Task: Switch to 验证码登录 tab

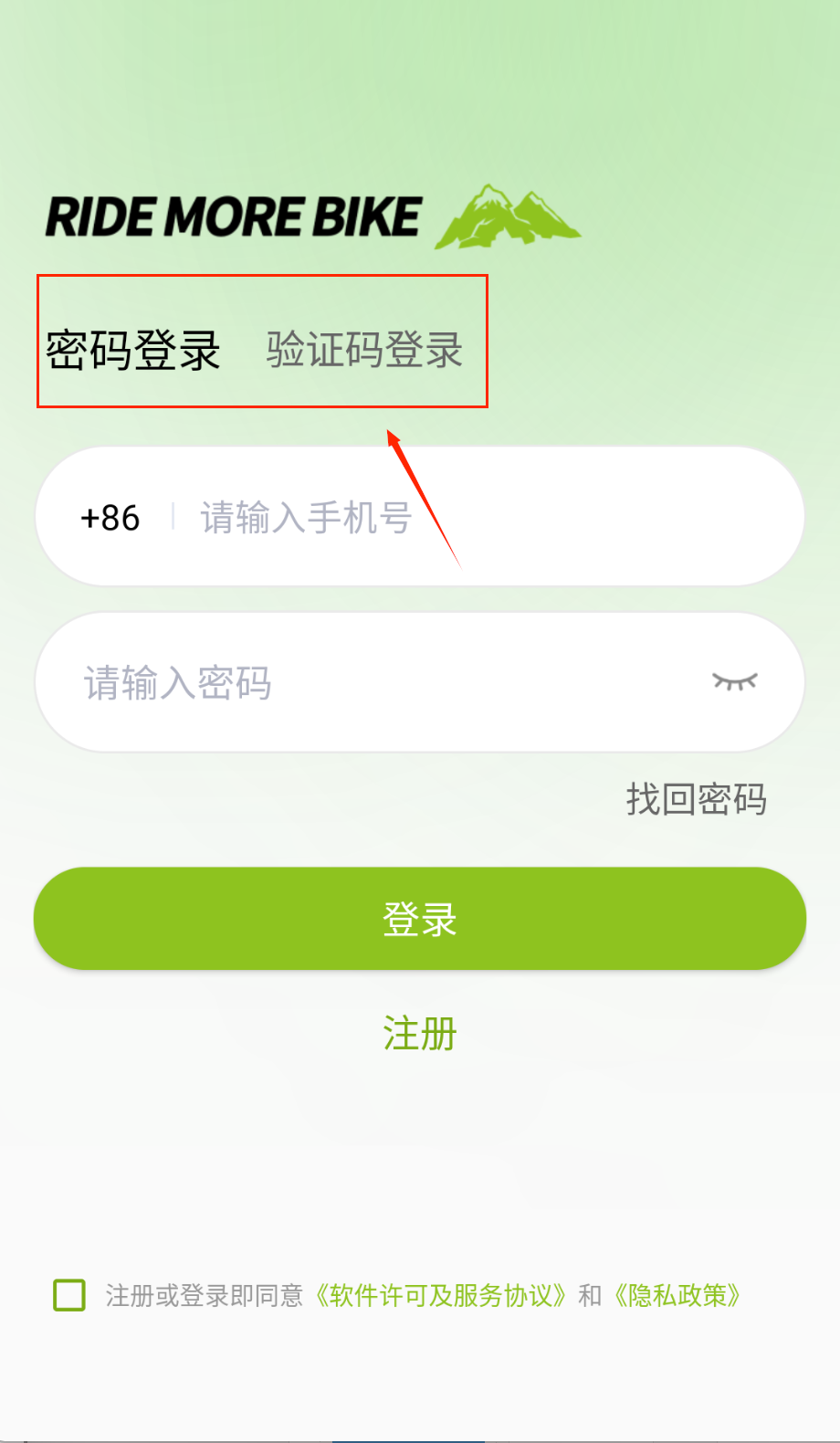Action: pos(364,350)
